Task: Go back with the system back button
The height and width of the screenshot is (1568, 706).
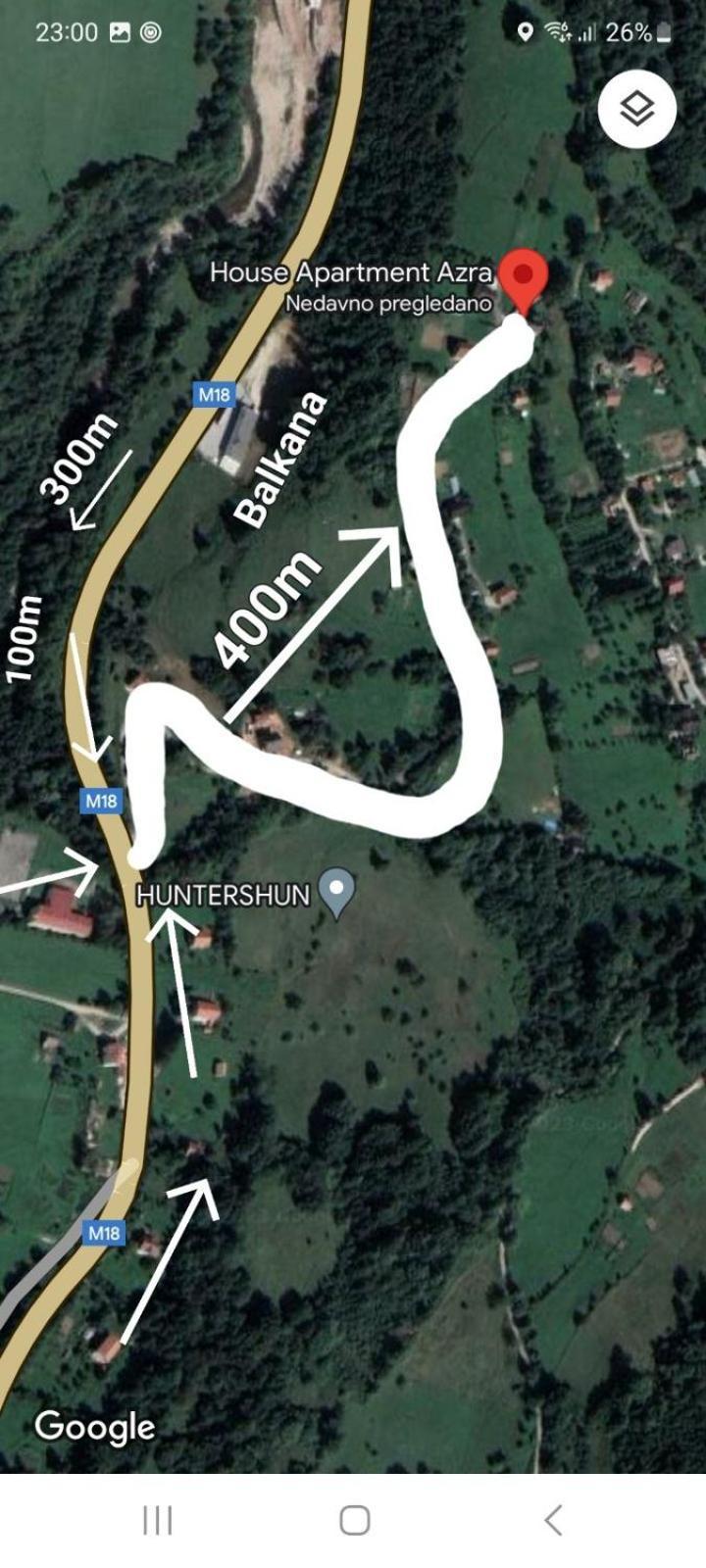Action: point(553,1520)
